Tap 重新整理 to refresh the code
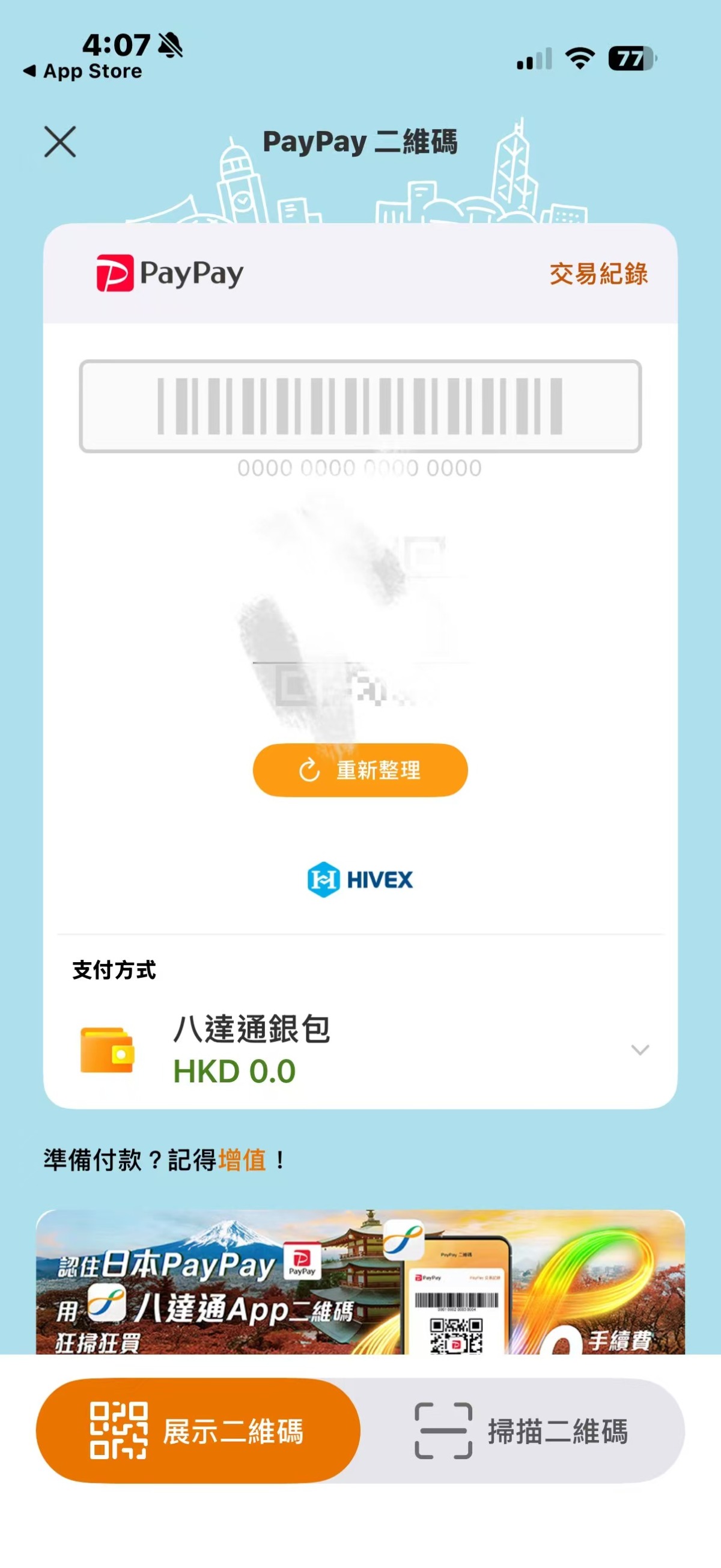Viewport: 721px width, 1568px height. click(360, 770)
